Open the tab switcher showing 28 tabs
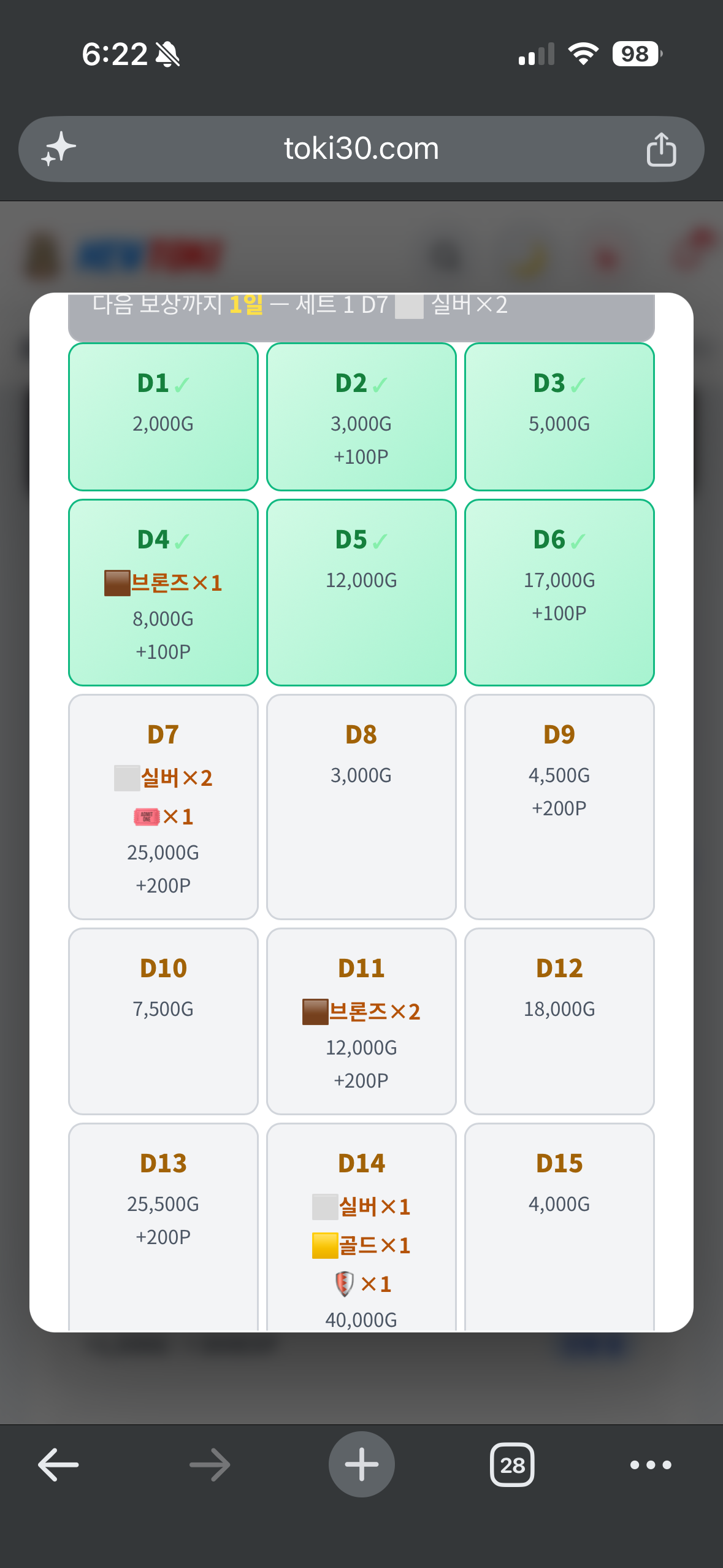Screen dimensions: 723x1568 (x=512, y=1464)
